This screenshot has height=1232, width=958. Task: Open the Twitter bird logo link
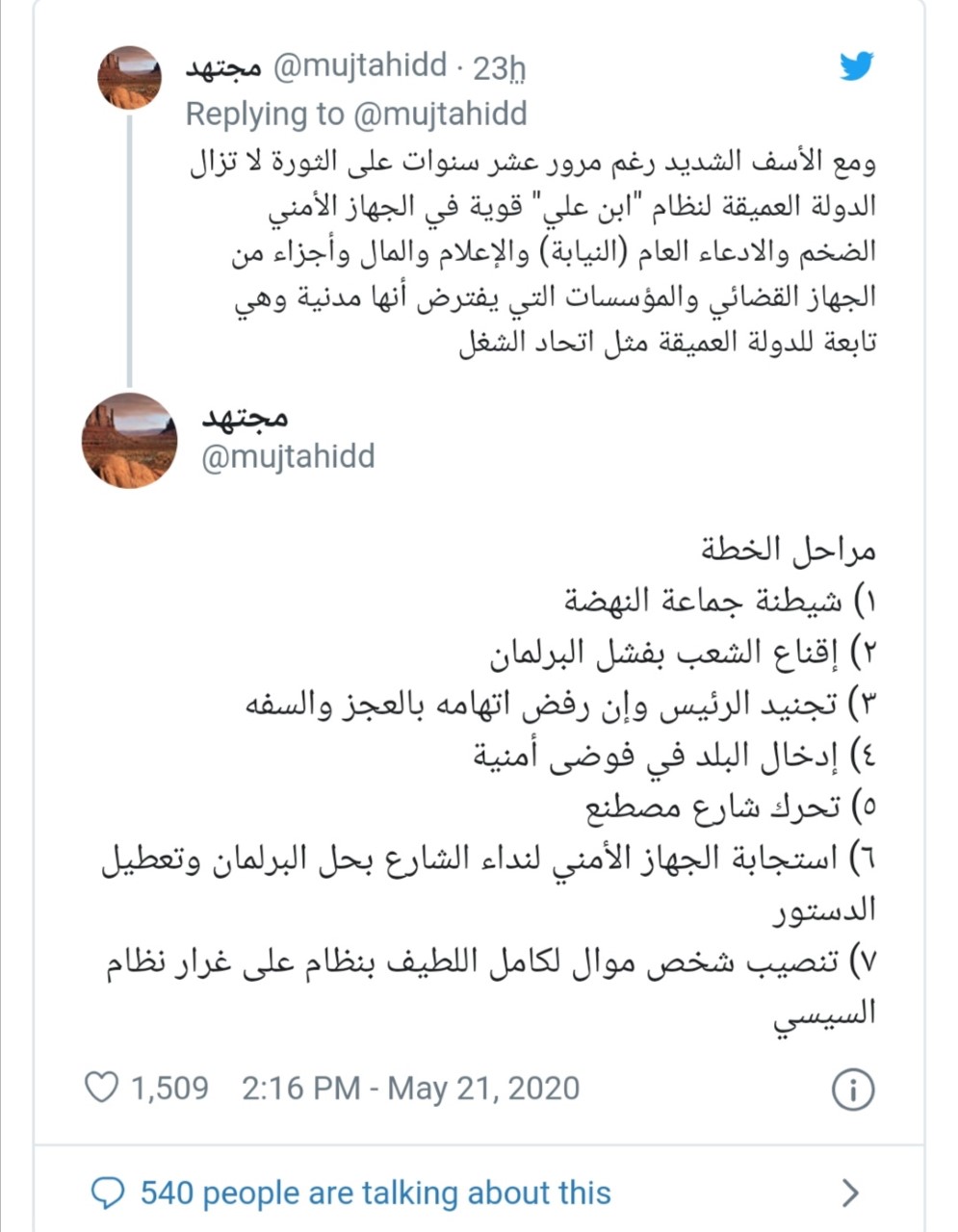854,68
